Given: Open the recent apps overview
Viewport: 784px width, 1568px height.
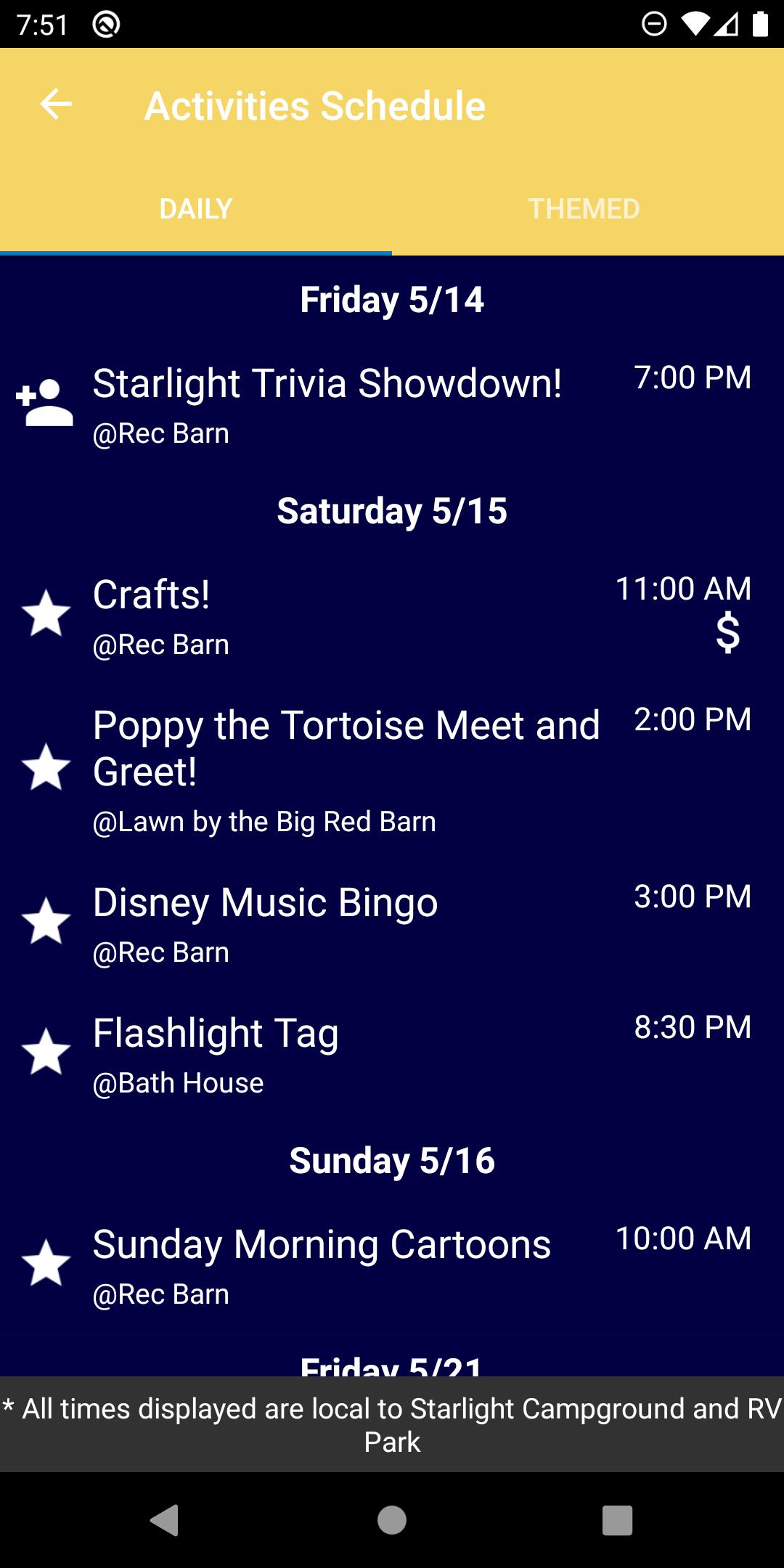Looking at the screenshot, I should coord(617,1519).
